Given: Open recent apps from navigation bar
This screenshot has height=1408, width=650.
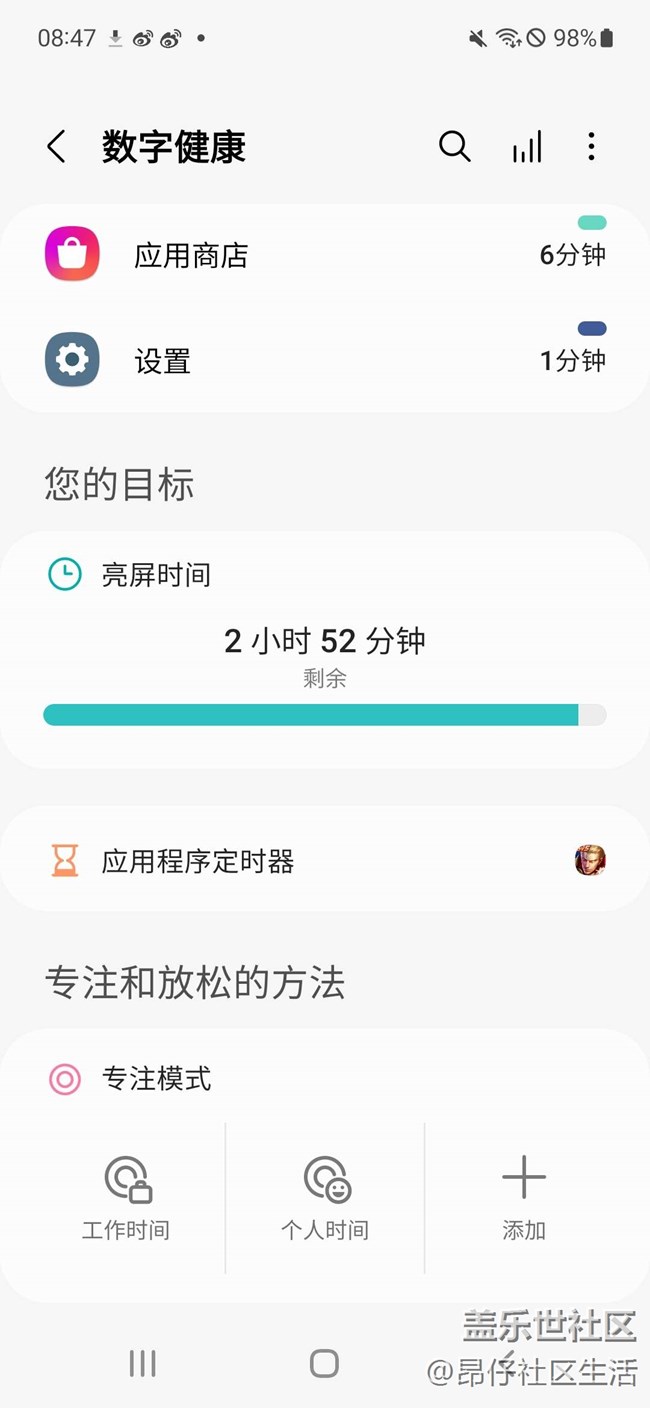Looking at the screenshot, I should (143, 1363).
